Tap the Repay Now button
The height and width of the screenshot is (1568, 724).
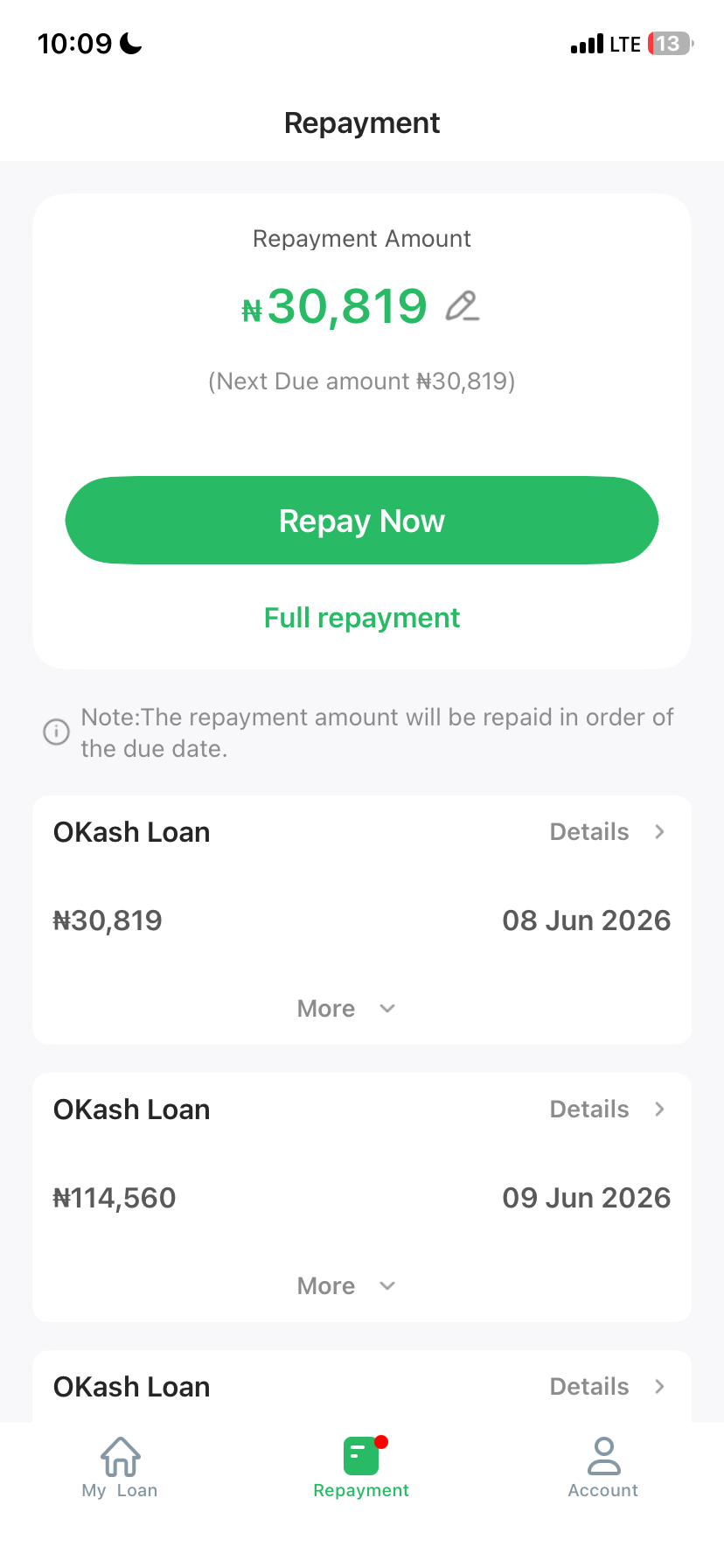pos(362,521)
